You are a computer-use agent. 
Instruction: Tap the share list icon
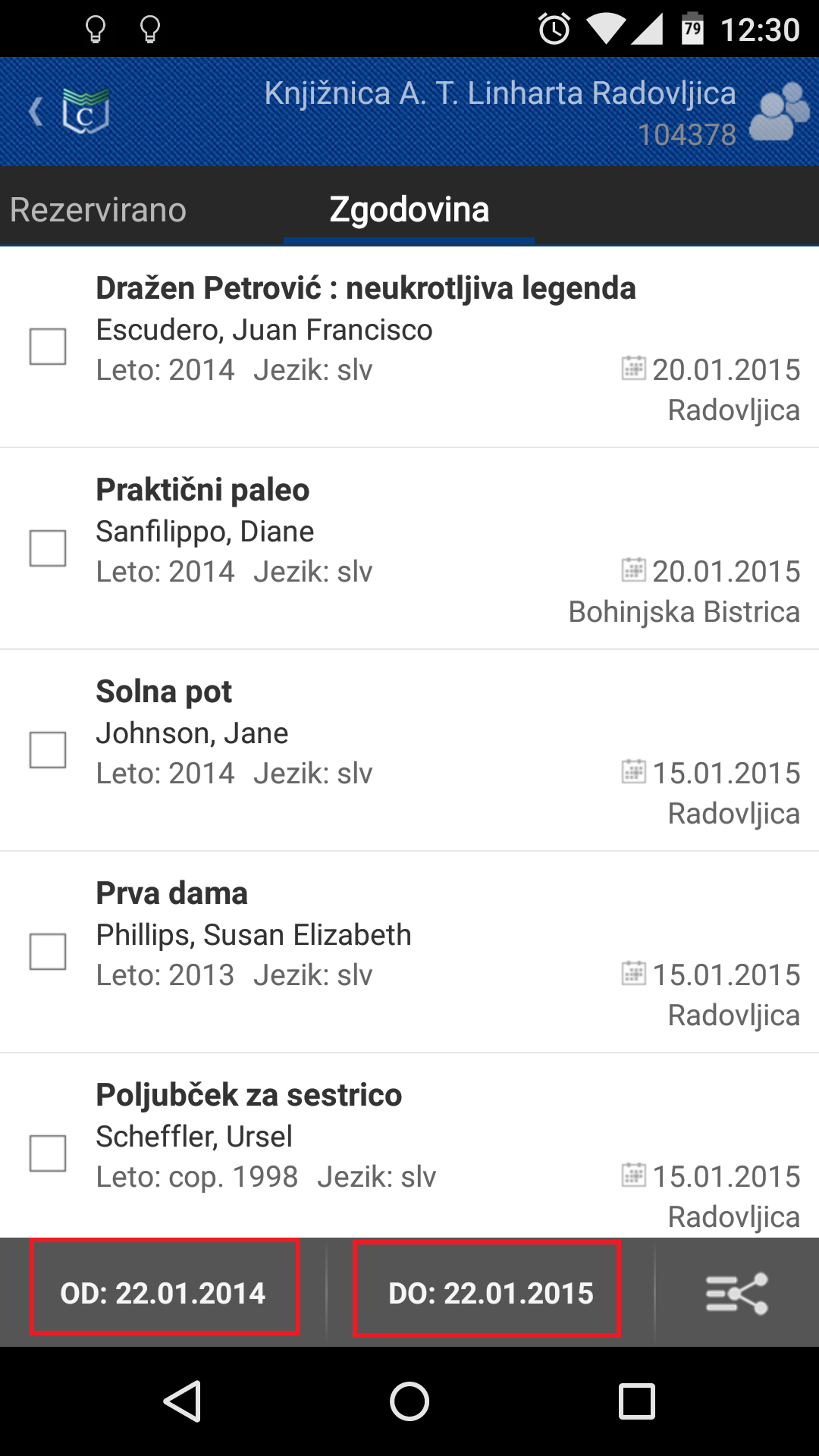tap(737, 1293)
